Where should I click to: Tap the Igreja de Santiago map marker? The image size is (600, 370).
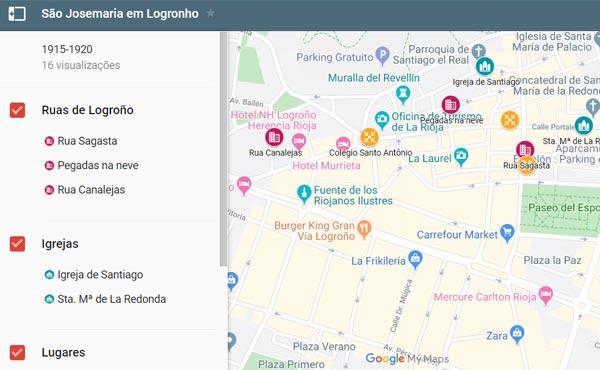pyautogui.click(x=485, y=66)
